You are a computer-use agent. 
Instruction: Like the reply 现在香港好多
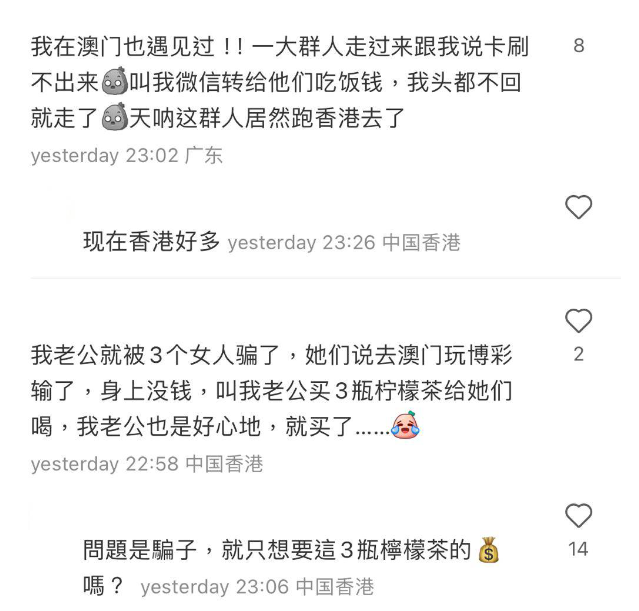579,207
